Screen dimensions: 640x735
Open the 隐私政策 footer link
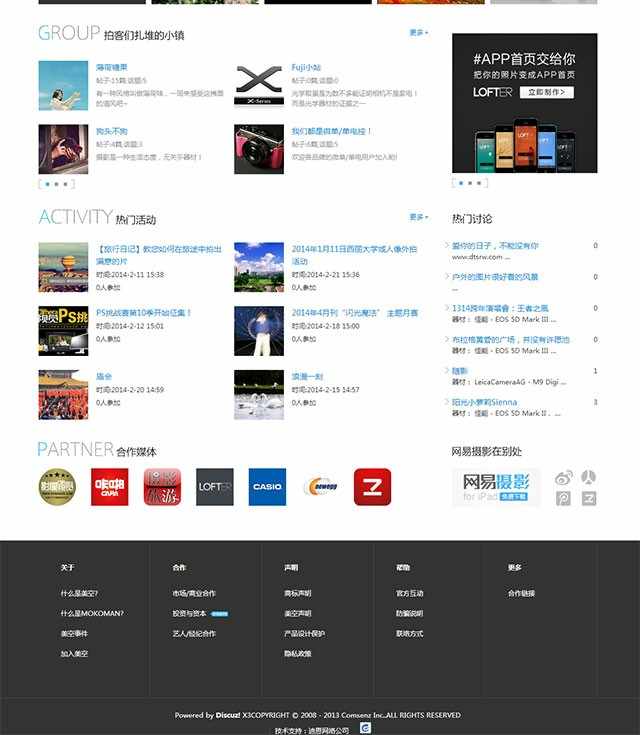[x=297, y=653]
